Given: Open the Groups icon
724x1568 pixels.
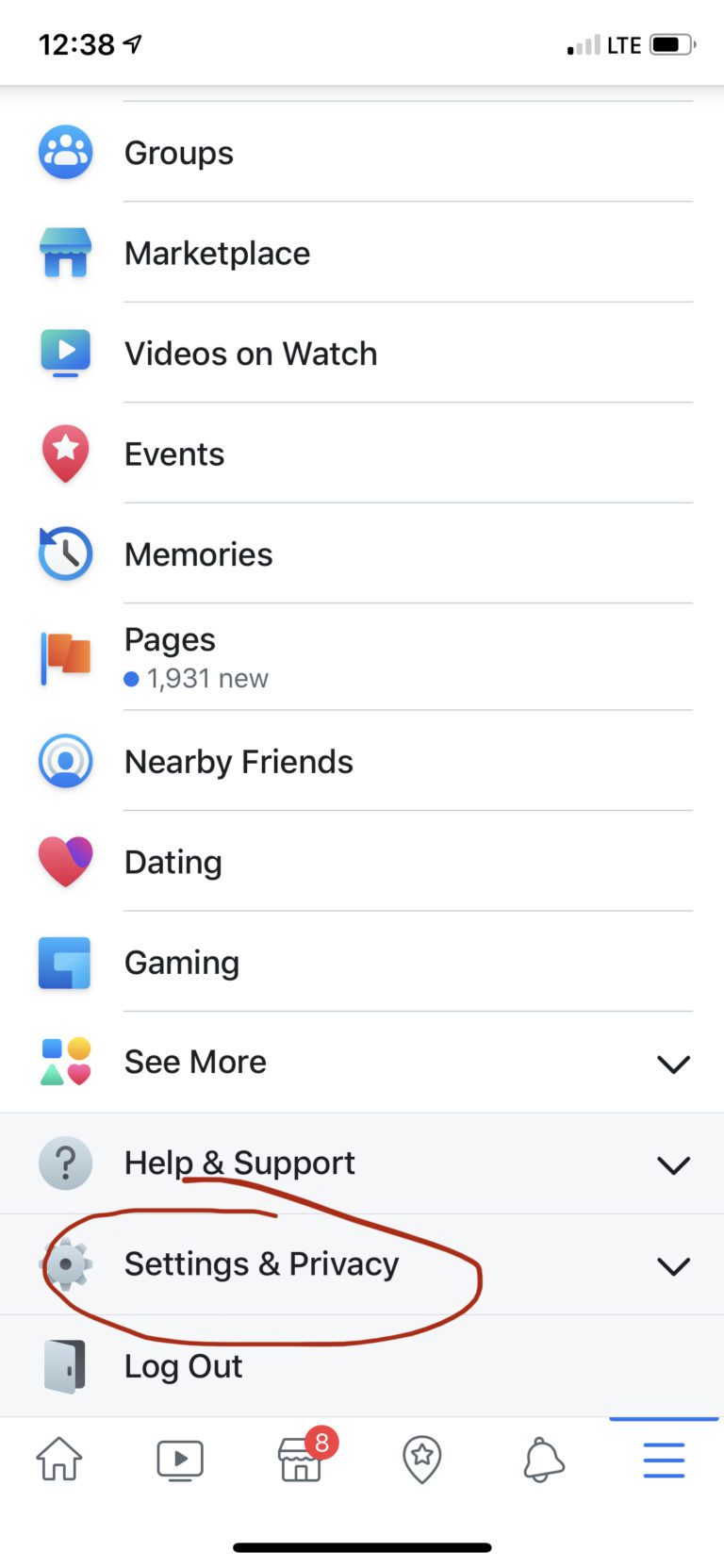Looking at the screenshot, I should pos(65,152).
